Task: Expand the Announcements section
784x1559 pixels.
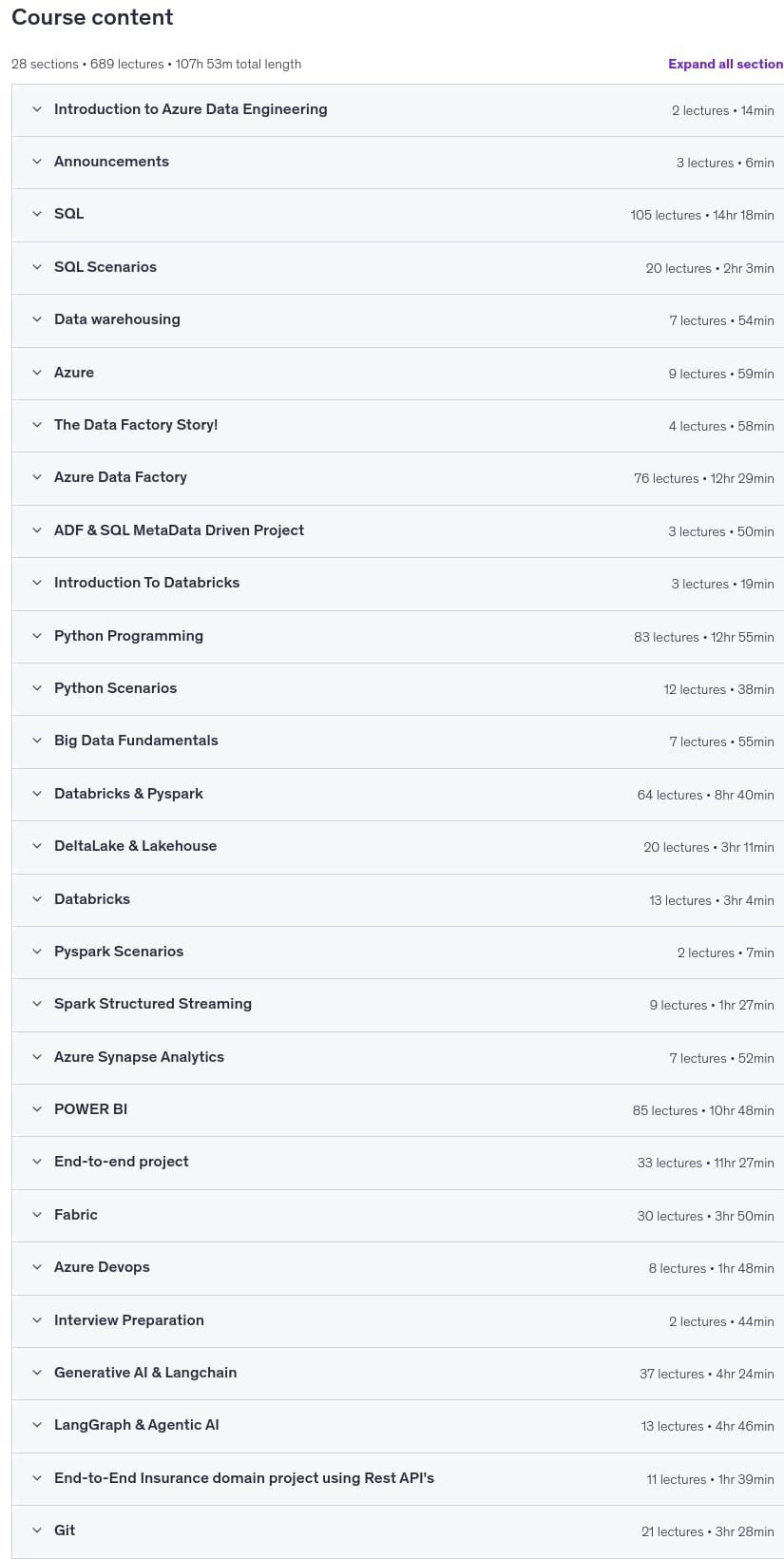Action: pos(398,163)
